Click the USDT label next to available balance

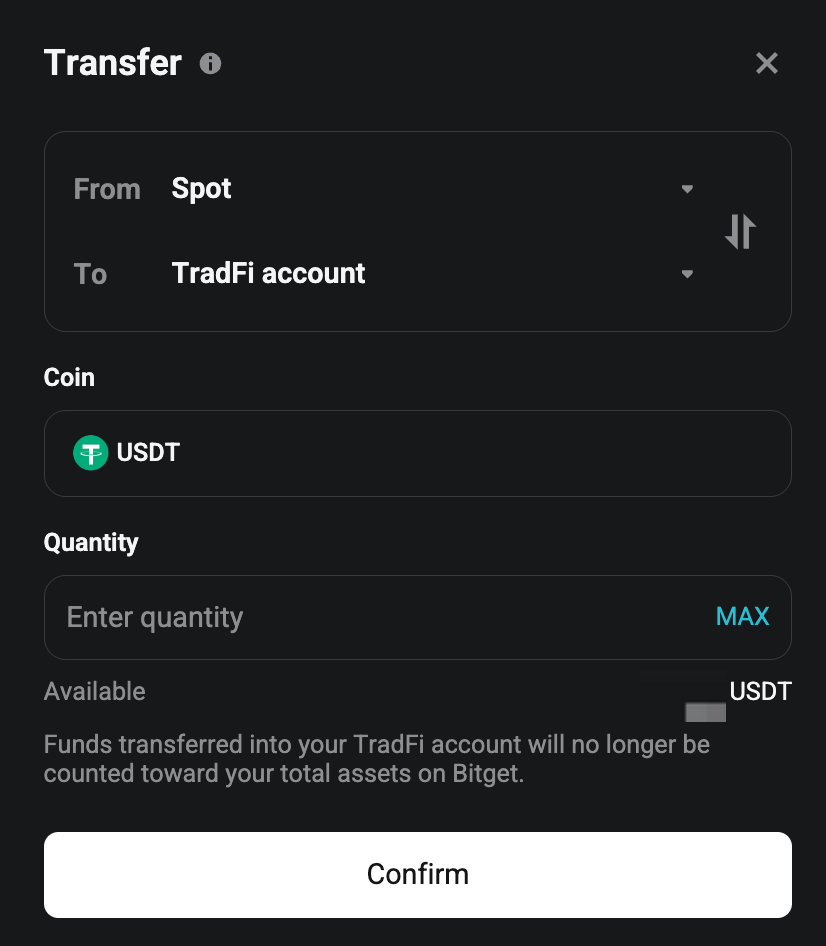[x=759, y=691]
